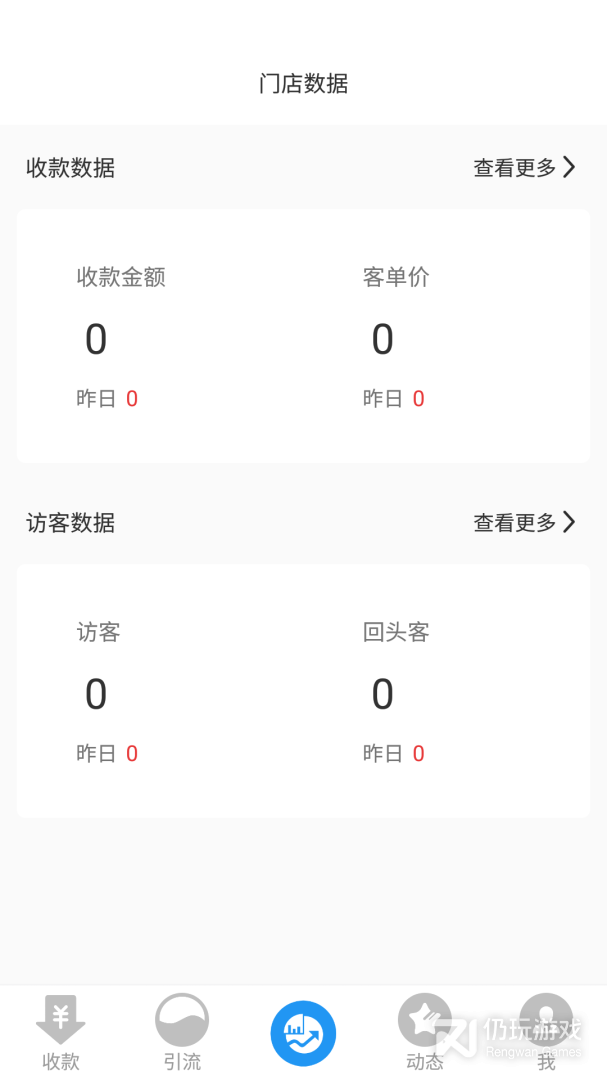
Task: Switch to the 动态 tab
Action: (424, 1032)
